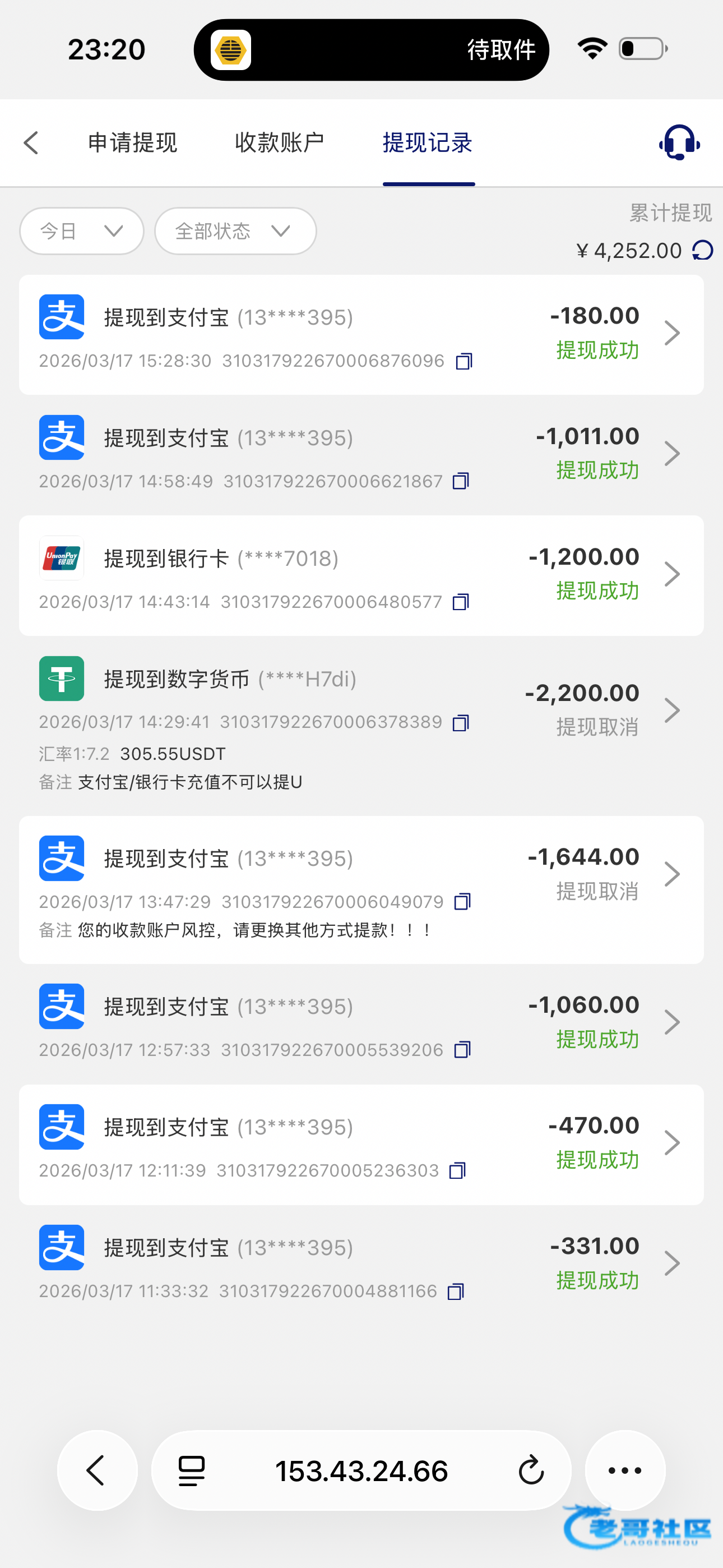Open the -331.00 Alipay withdrawal record
723x1568 pixels.
(x=361, y=1265)
